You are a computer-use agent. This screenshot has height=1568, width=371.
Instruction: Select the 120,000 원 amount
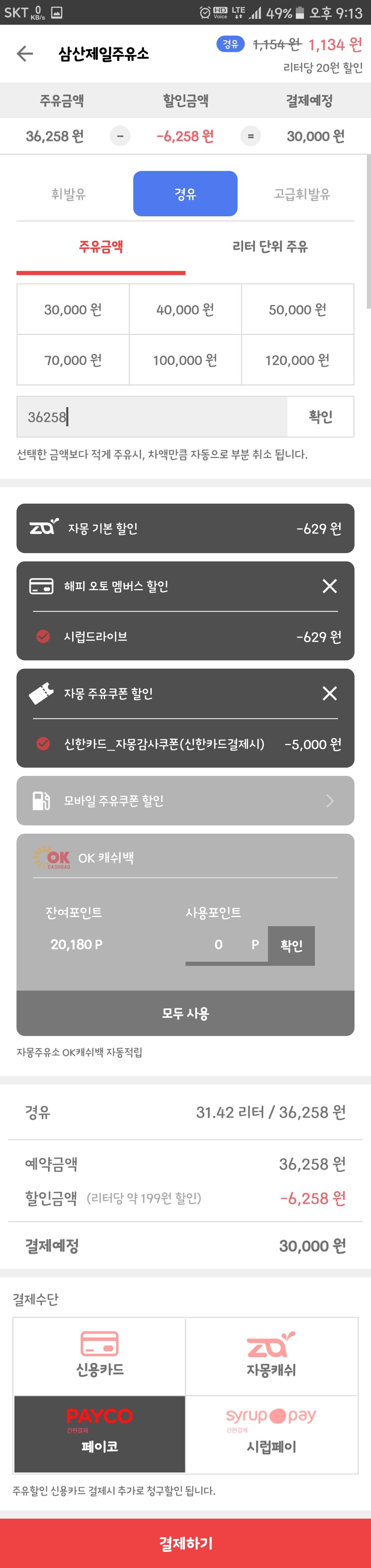point(297,360)
